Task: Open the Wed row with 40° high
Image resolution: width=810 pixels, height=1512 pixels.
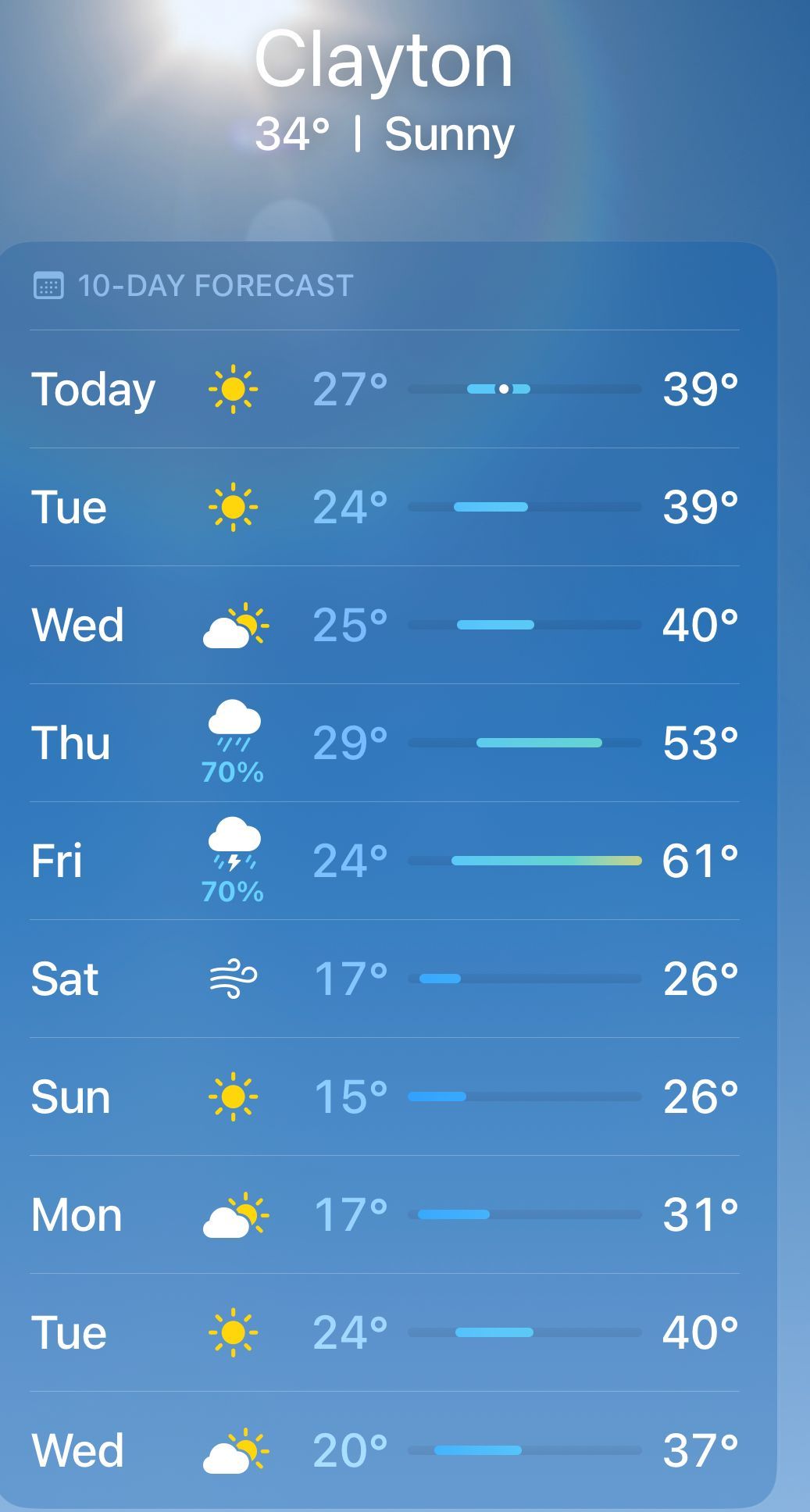Action: coord(384,625)
